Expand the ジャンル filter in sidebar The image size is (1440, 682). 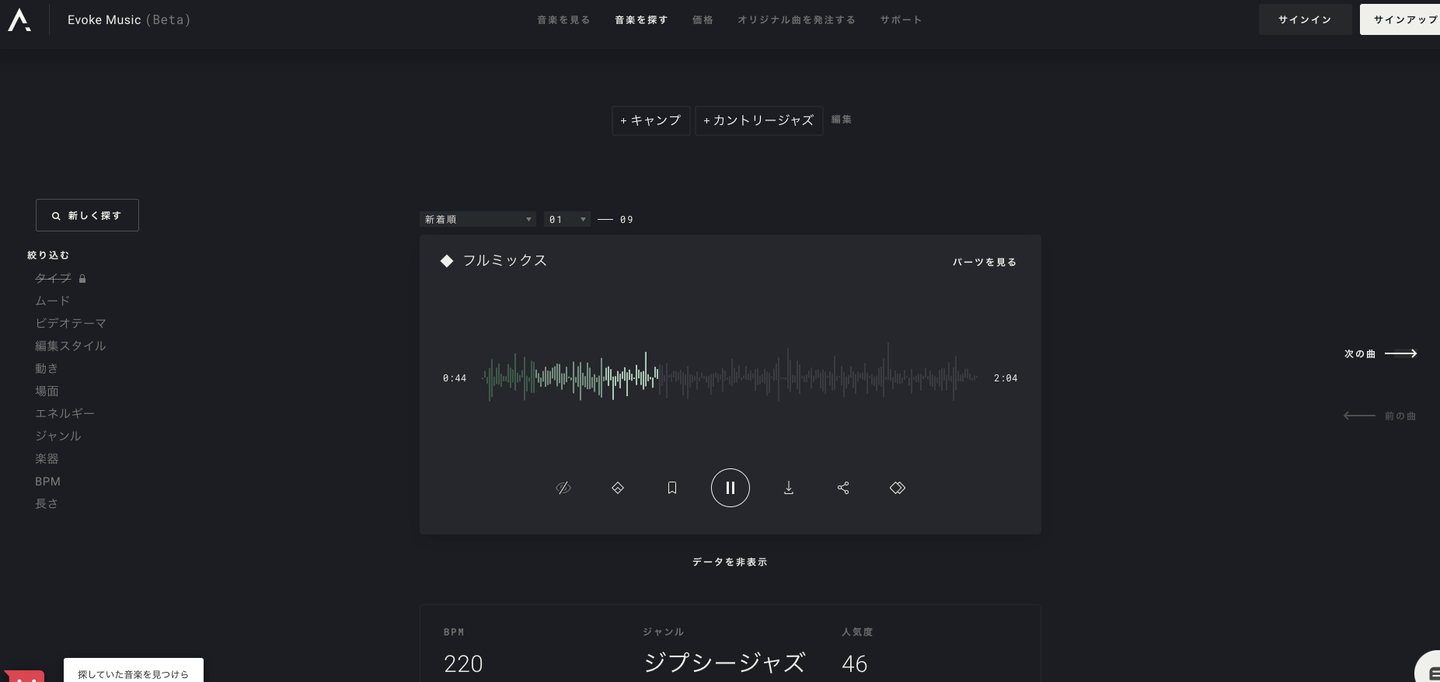[x=58, y=436]
